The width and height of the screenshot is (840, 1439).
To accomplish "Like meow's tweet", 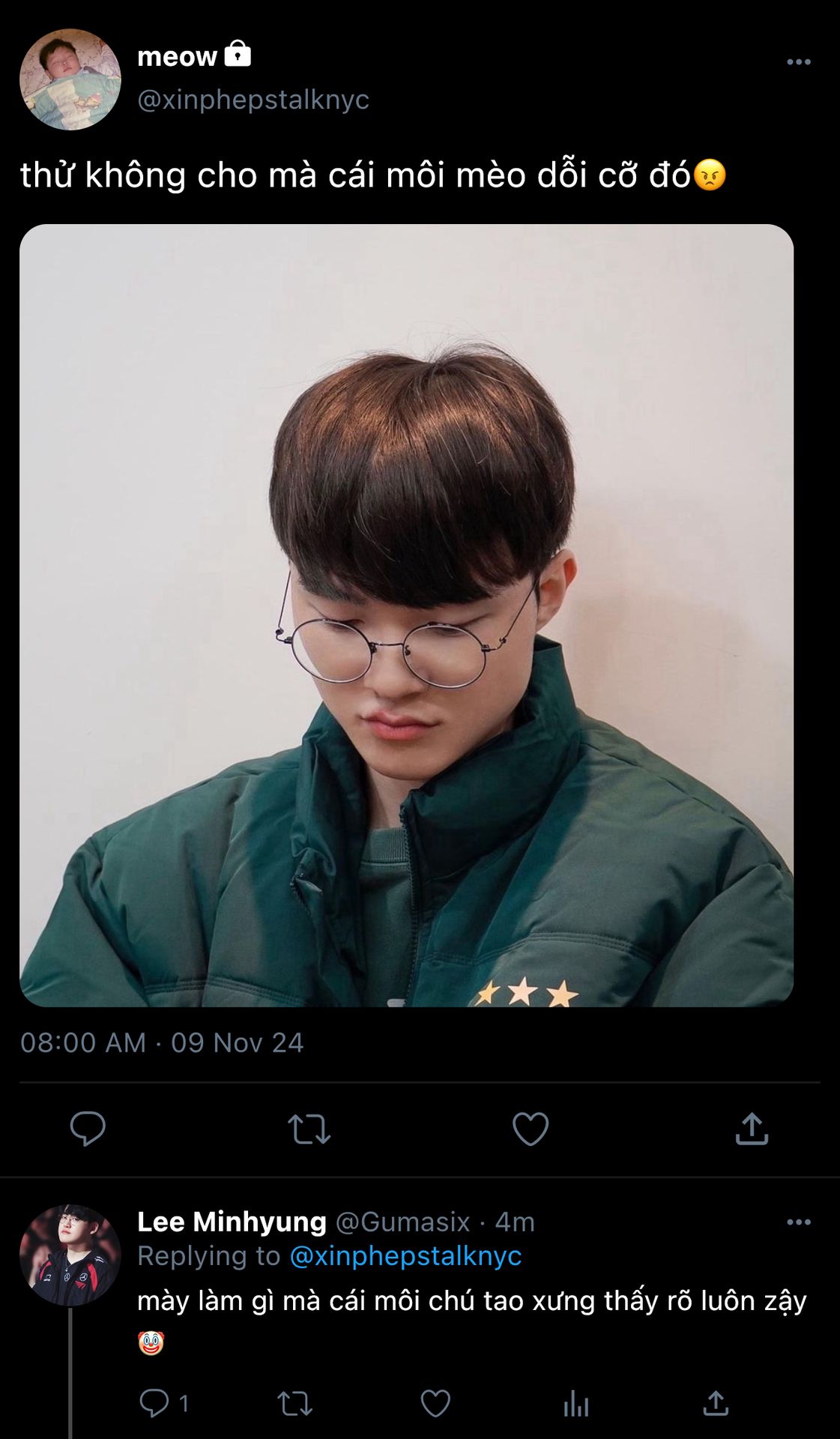I will click(x=531, y=1129).
